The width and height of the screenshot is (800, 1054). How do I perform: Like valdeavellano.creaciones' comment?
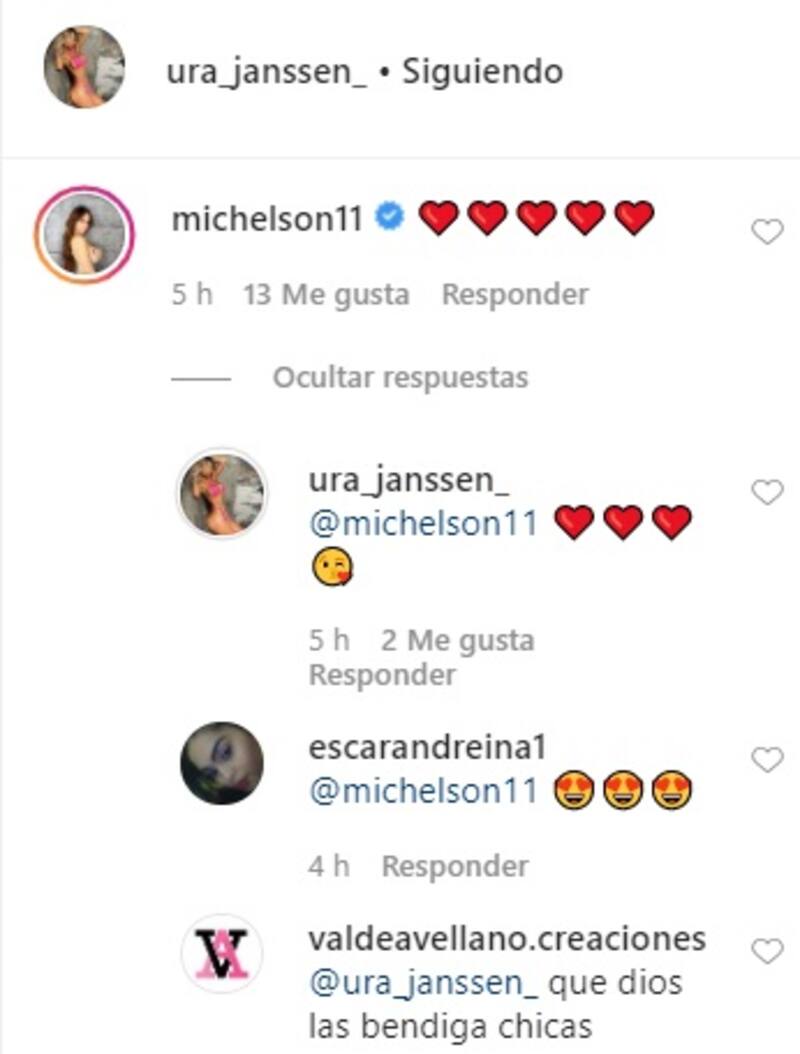click(767, 951)
